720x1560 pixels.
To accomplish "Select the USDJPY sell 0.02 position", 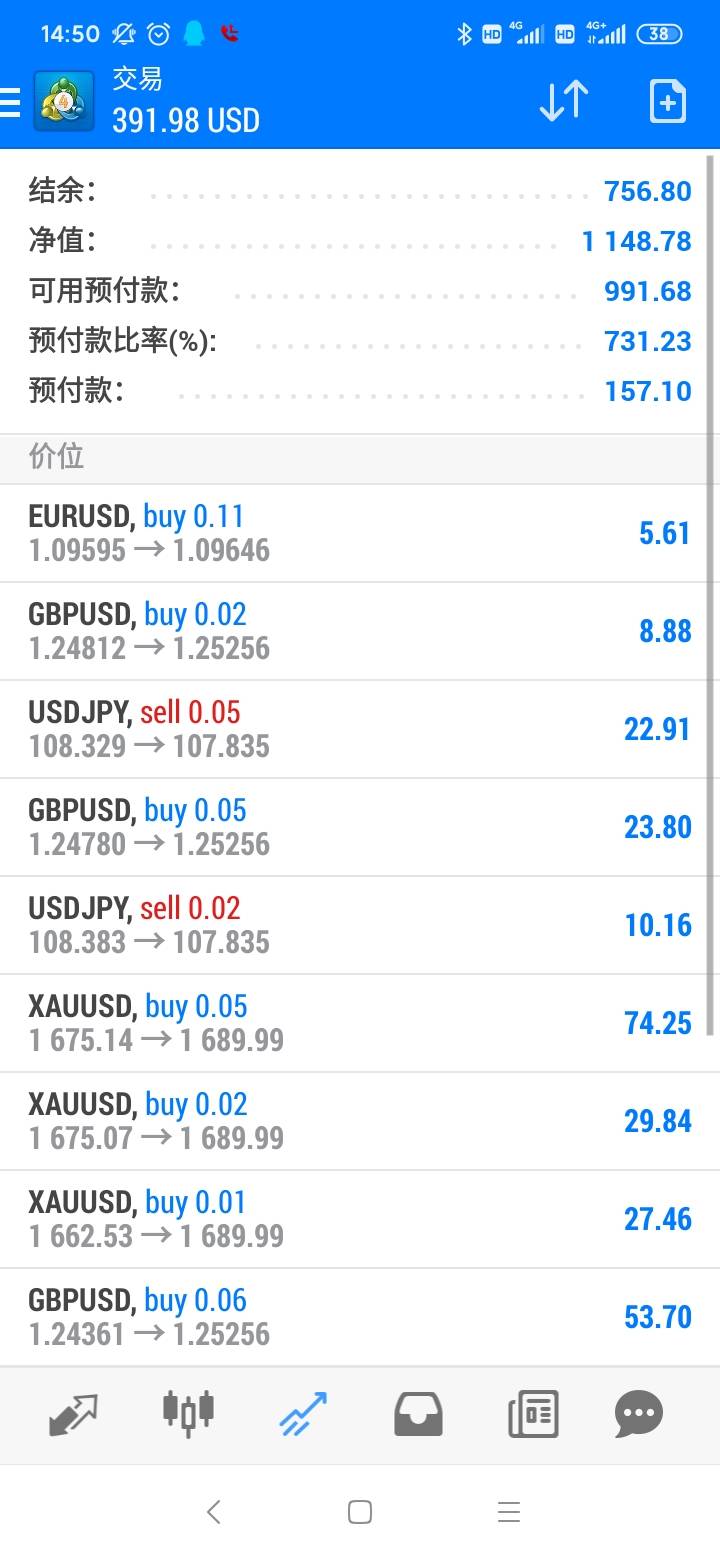I will [360, 925].
